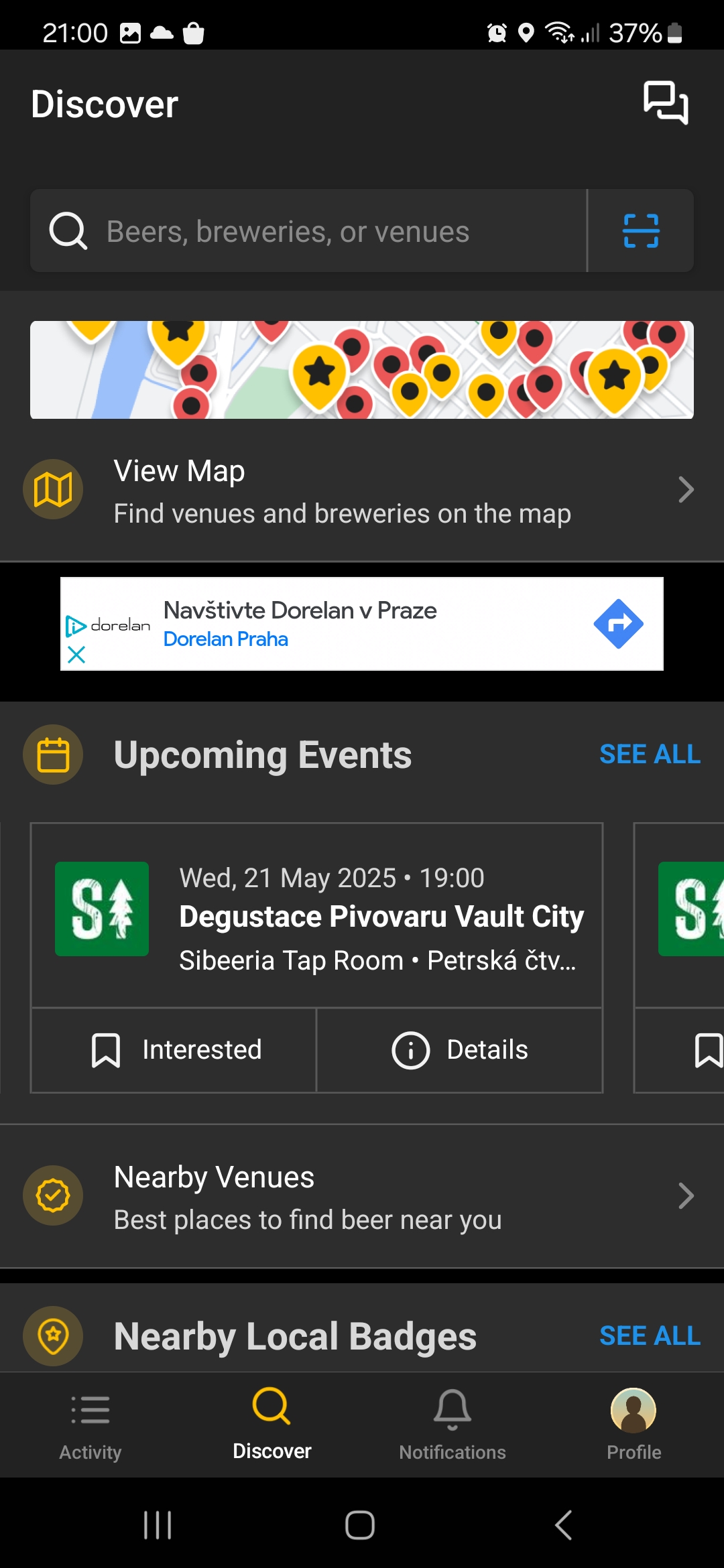Tap the beers, breweries, or venues search field
724x1568 pixels.
pyautogui.click(x=308, y=231)
